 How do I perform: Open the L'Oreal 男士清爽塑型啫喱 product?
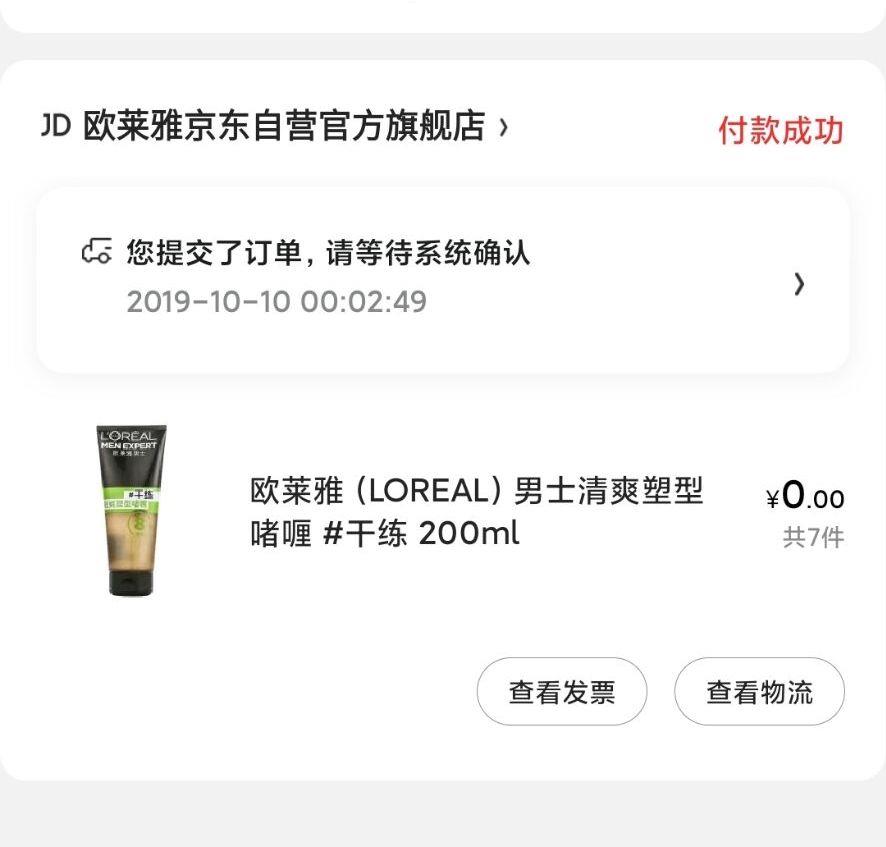pyautogui.click(x=476, y=512)
